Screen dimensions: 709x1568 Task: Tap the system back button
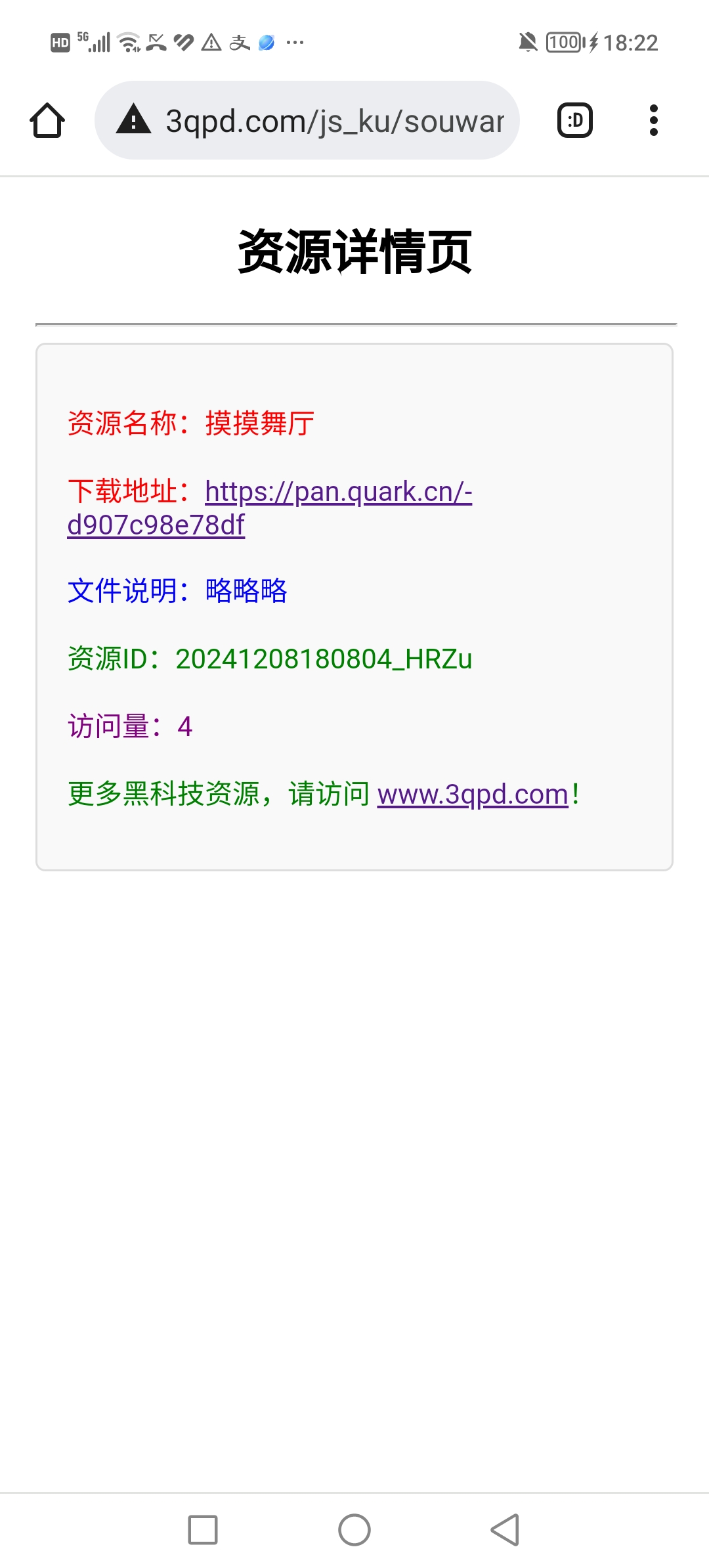click(x=505, y=1530)
